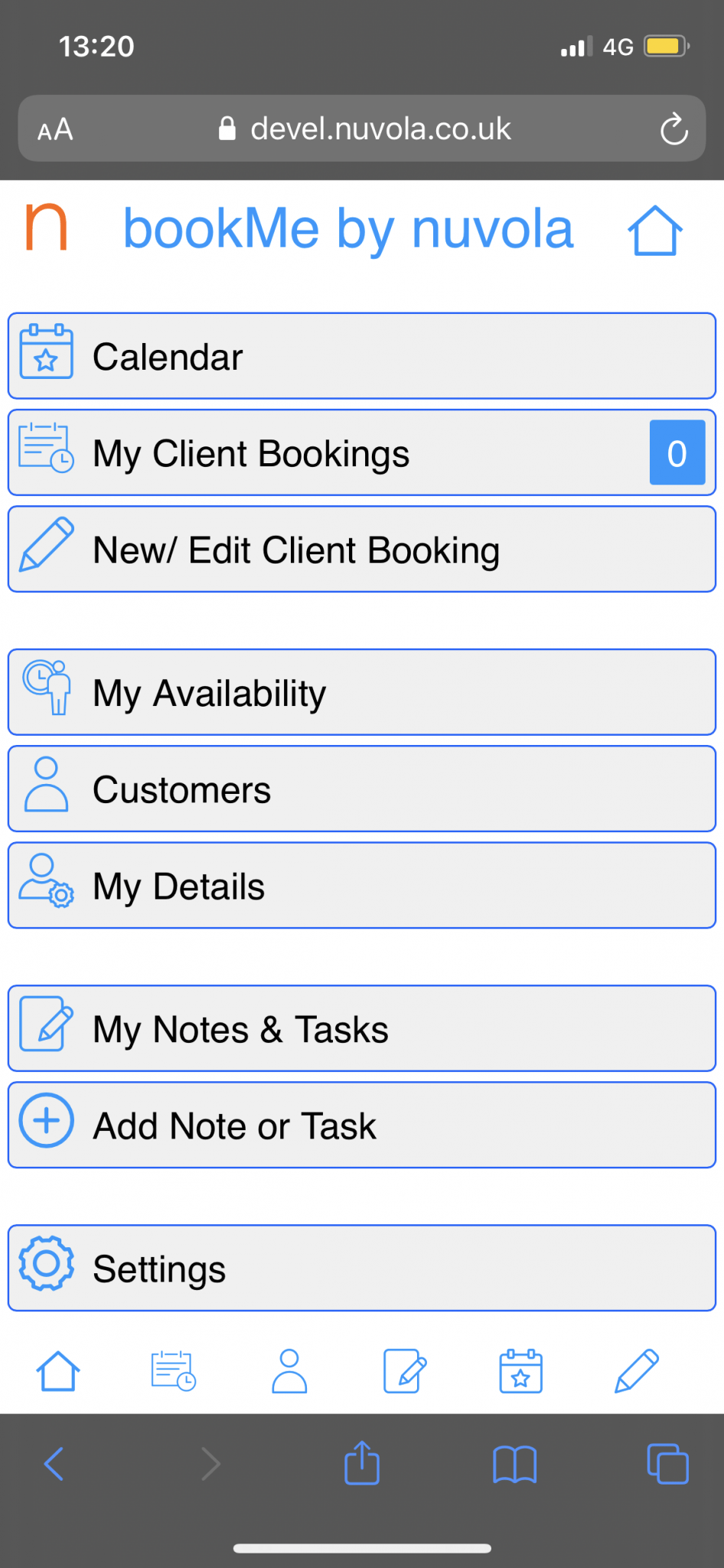Viewport: 724px width, 1568px height.
Task: Tap the pencil icon in bottom toolbar
Action: click(637, 1371)
